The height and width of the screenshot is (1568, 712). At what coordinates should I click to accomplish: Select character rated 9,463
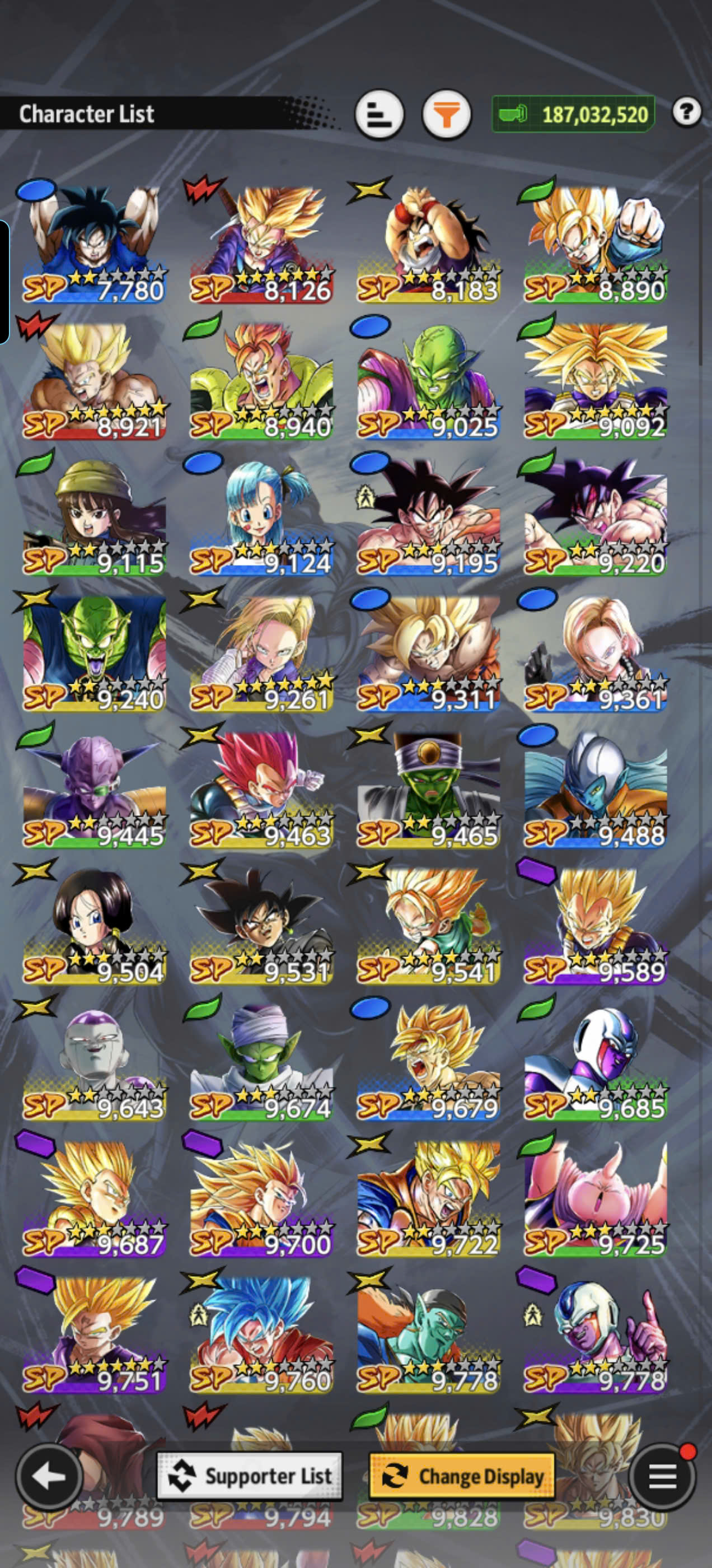(261, 790)
